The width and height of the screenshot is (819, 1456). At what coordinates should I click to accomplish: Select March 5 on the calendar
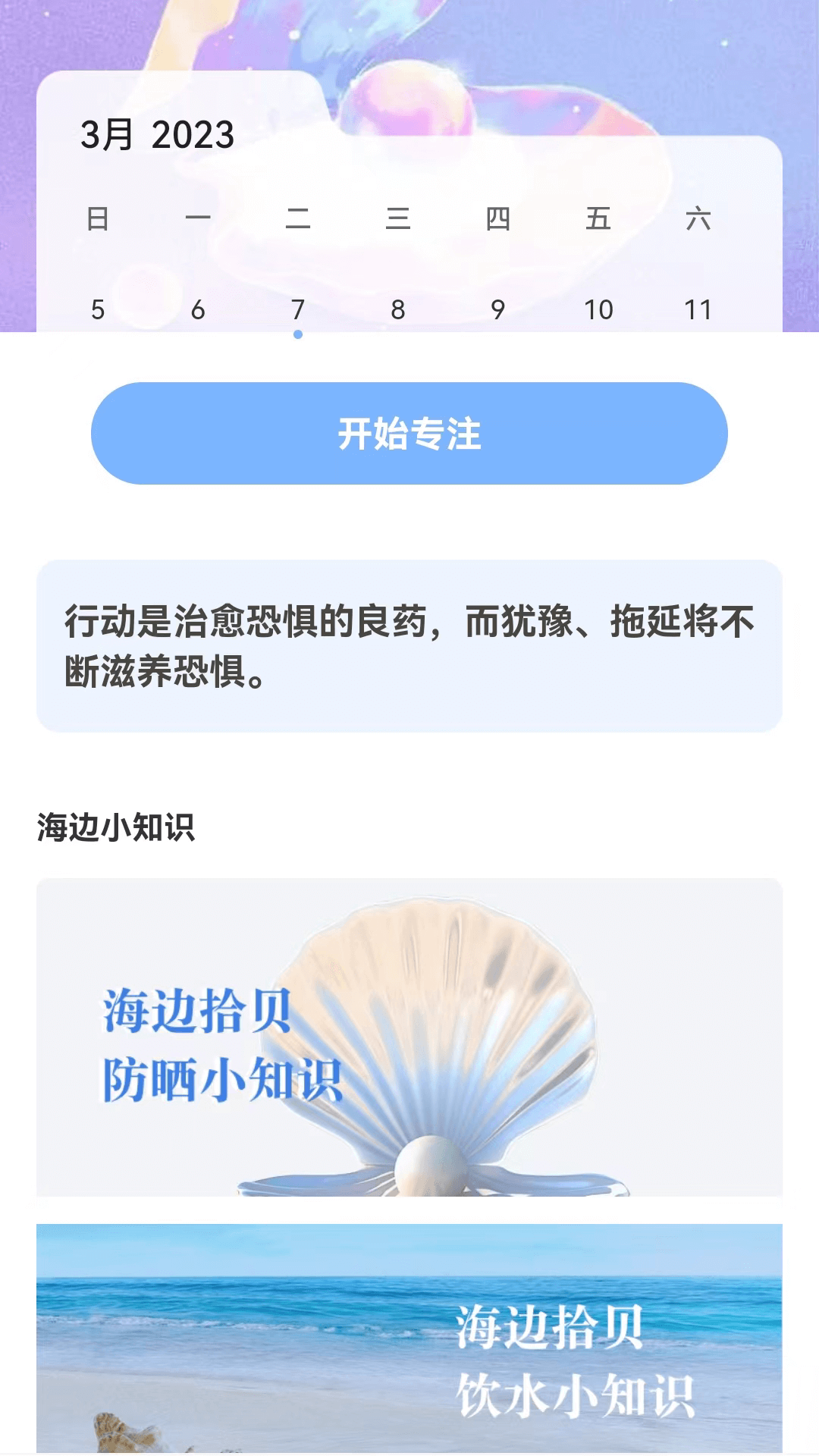tap(97, 308)
